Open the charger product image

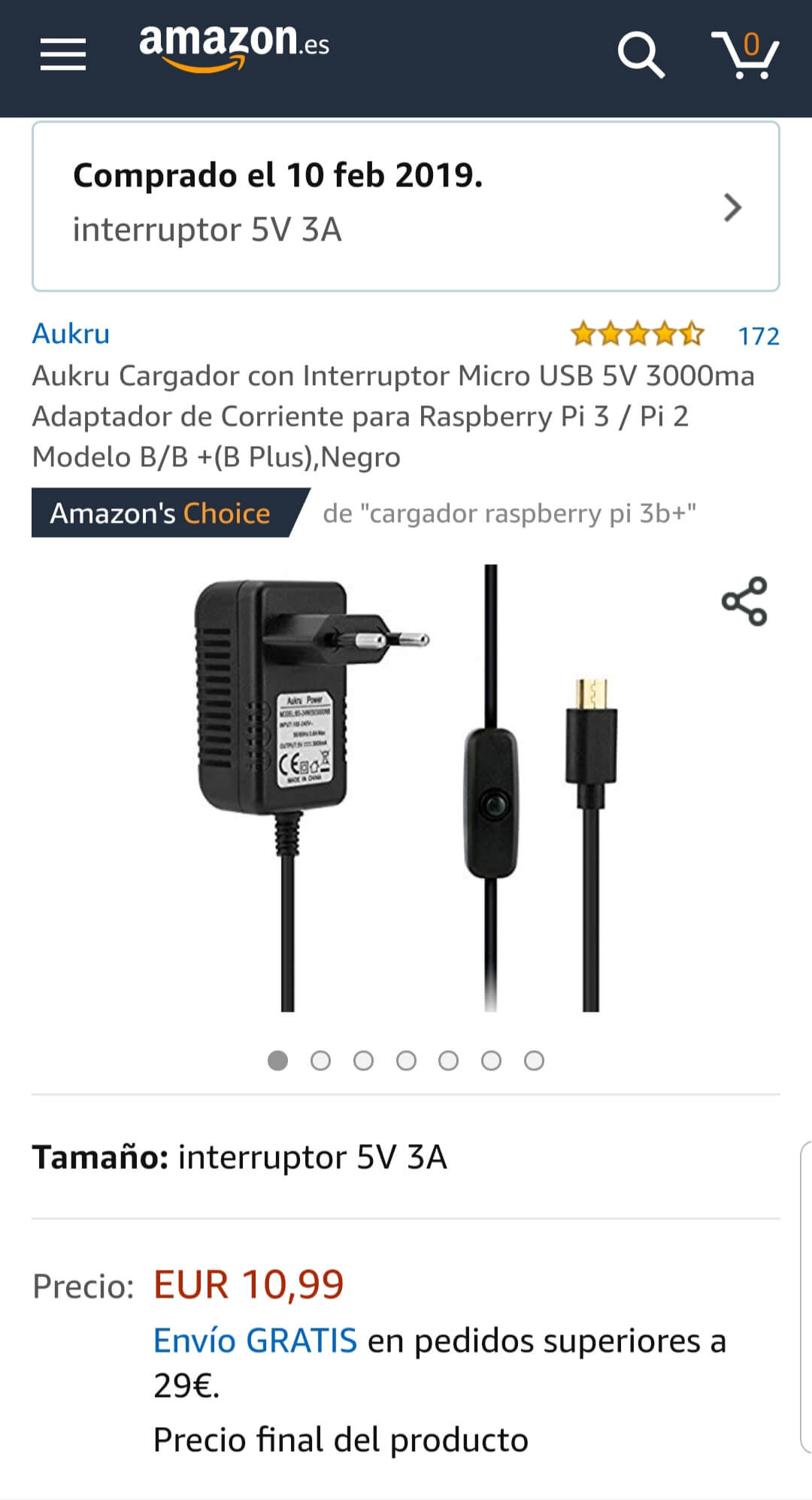(406, 788)
